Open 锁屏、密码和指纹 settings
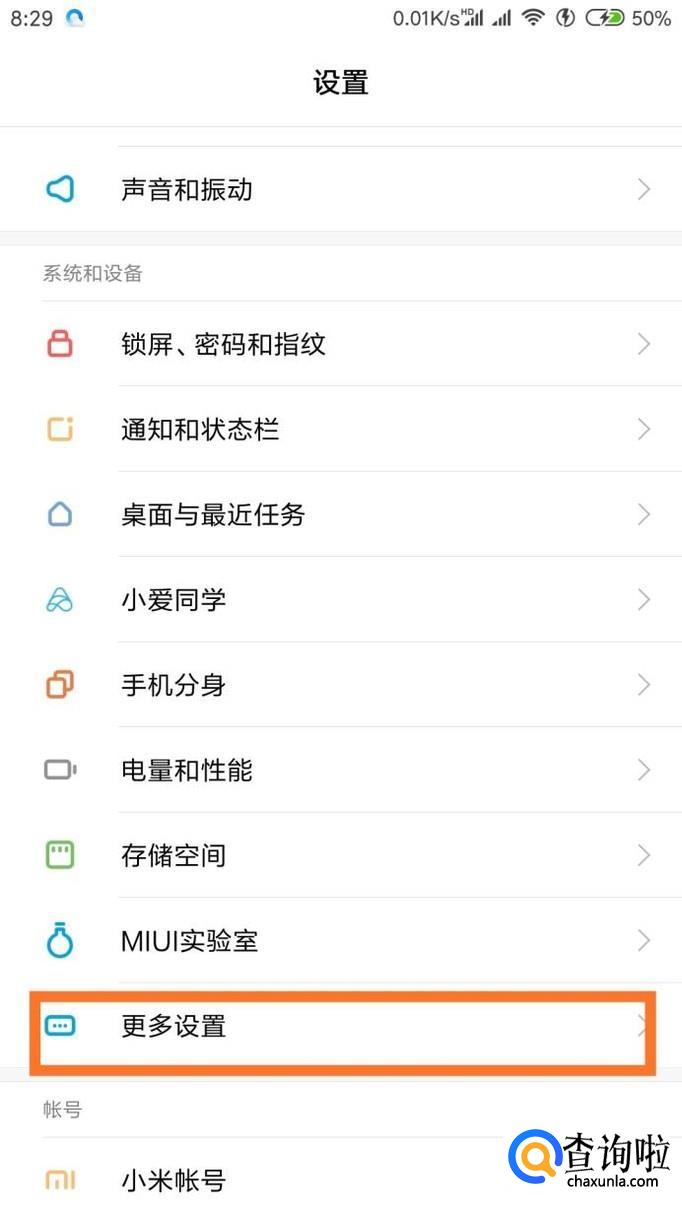Viewport: 682px width, 1212px height. pyautogui.click(x=340, y=344)
